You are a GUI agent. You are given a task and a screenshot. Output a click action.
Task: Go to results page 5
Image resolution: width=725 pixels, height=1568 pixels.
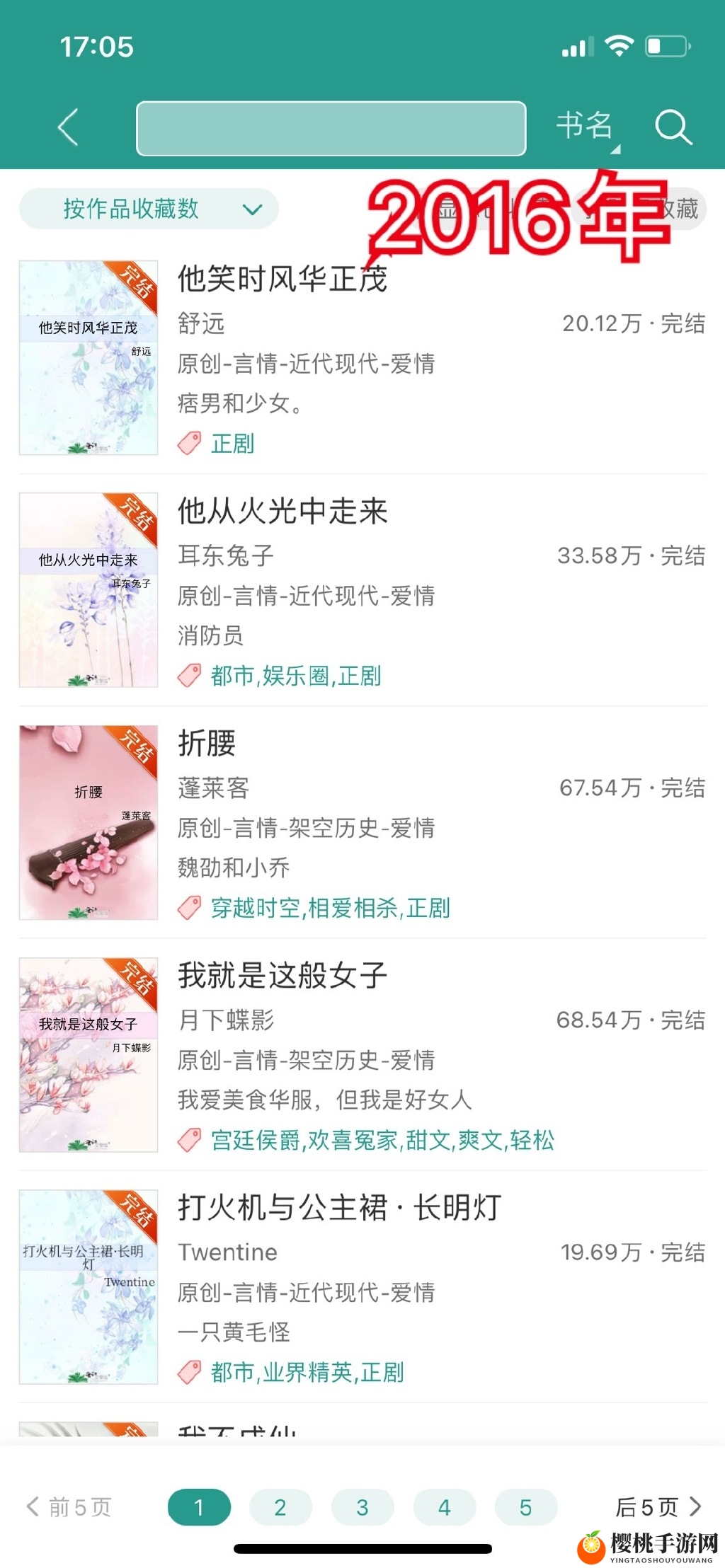click(x=525, y=1507)
